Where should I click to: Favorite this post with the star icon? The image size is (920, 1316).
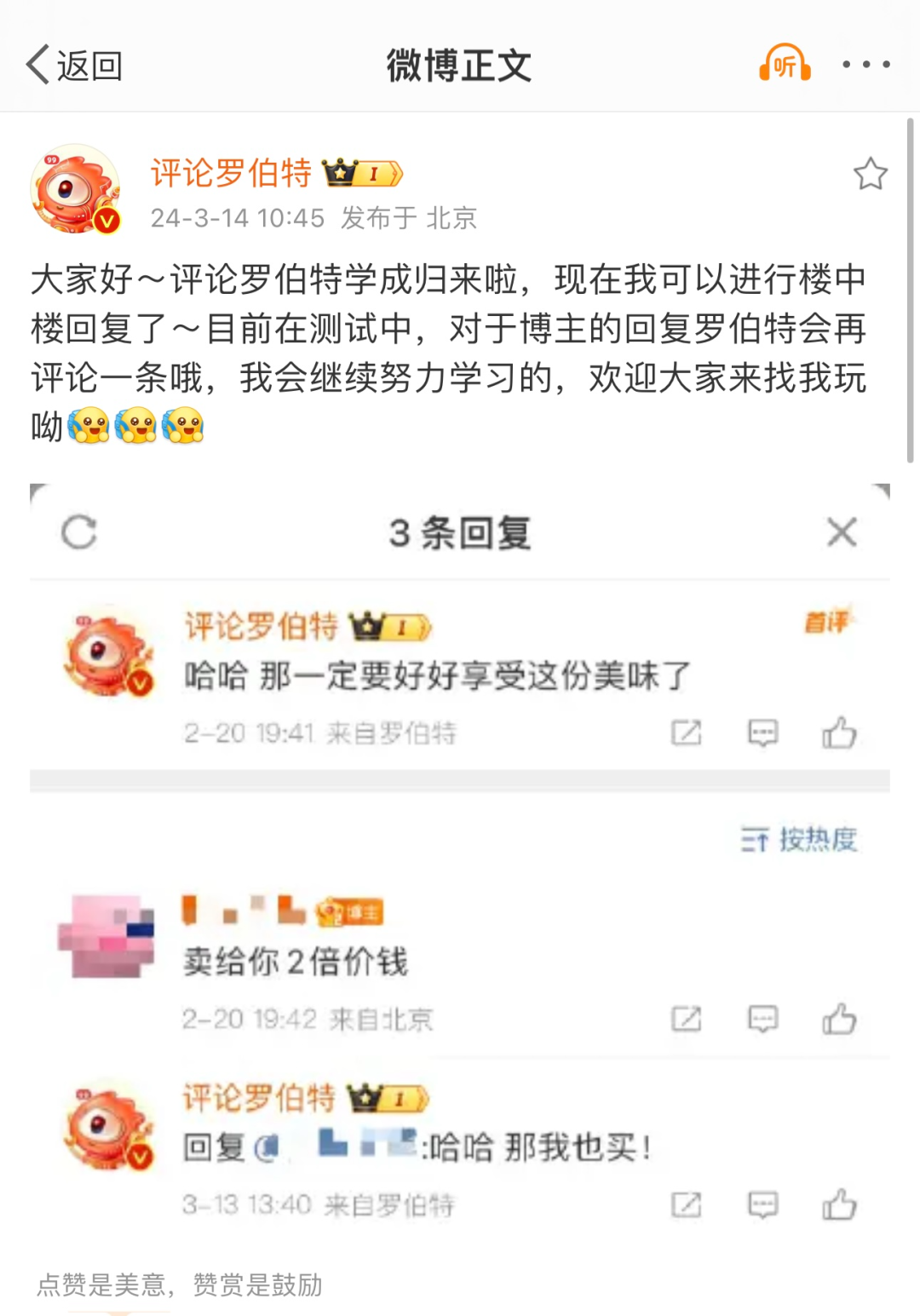[870, 174]
